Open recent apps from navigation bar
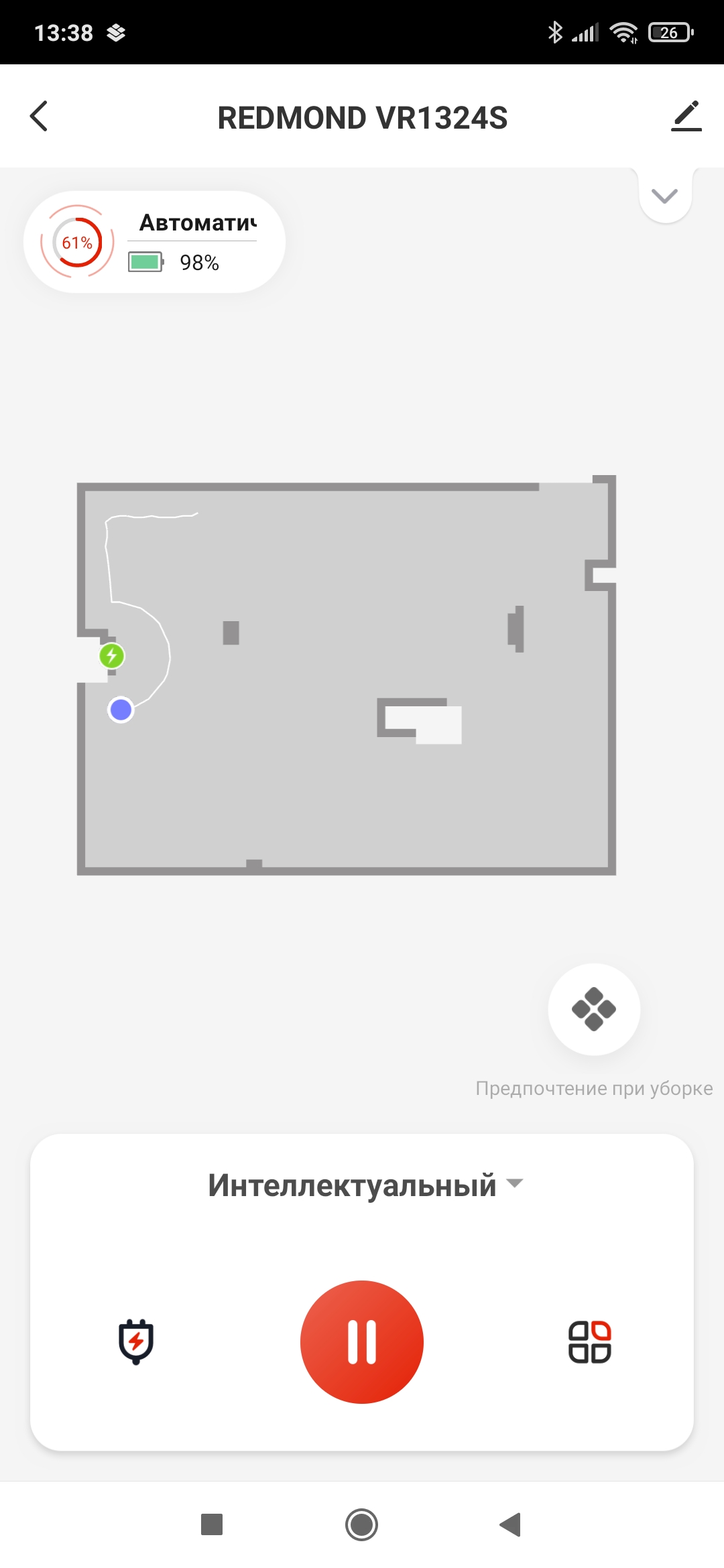This screenshot has height=1568, width=724. [x=212, y=1524]
